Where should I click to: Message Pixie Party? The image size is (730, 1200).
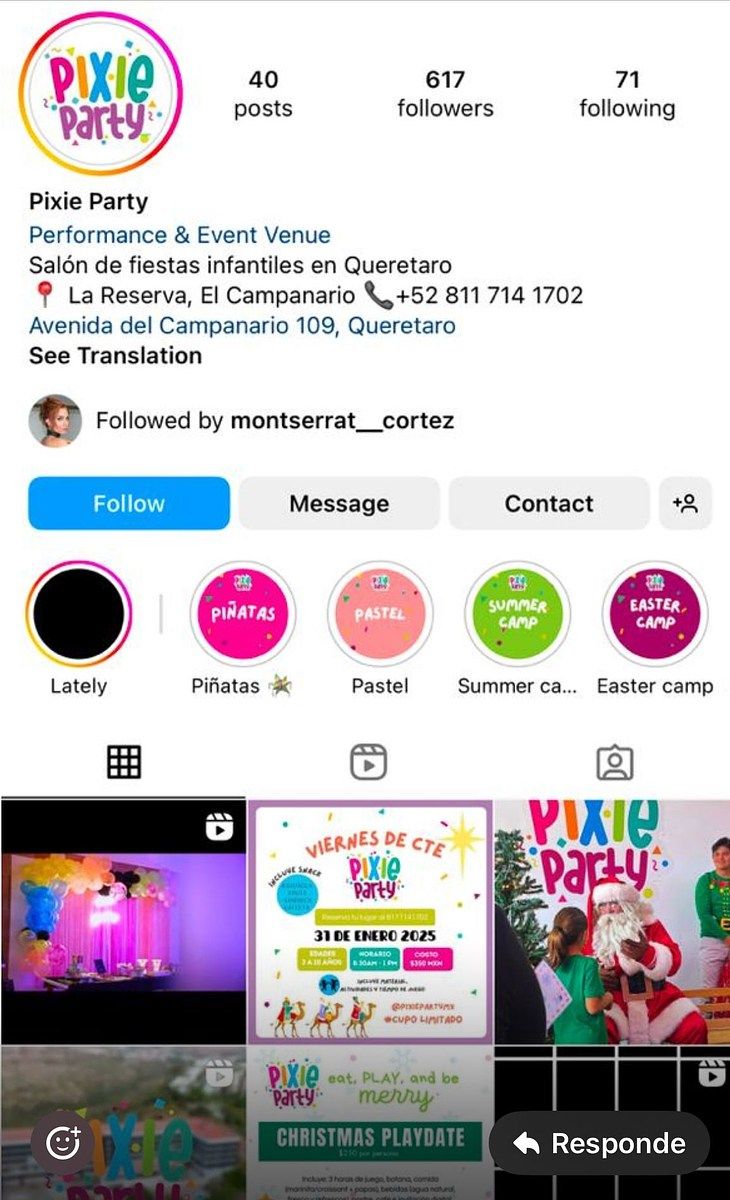click(x=339, y=503)
